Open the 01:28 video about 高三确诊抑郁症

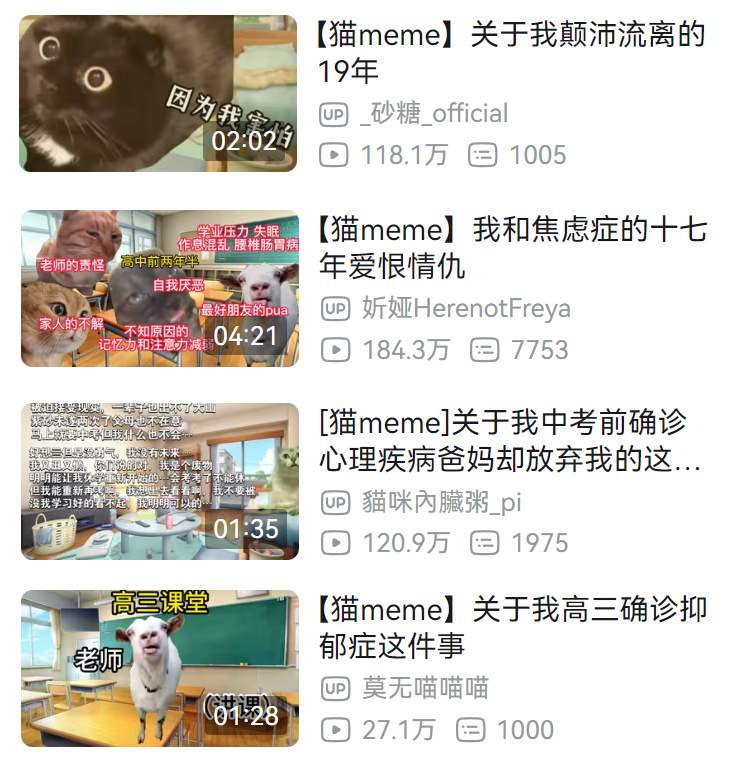[159, 668]
